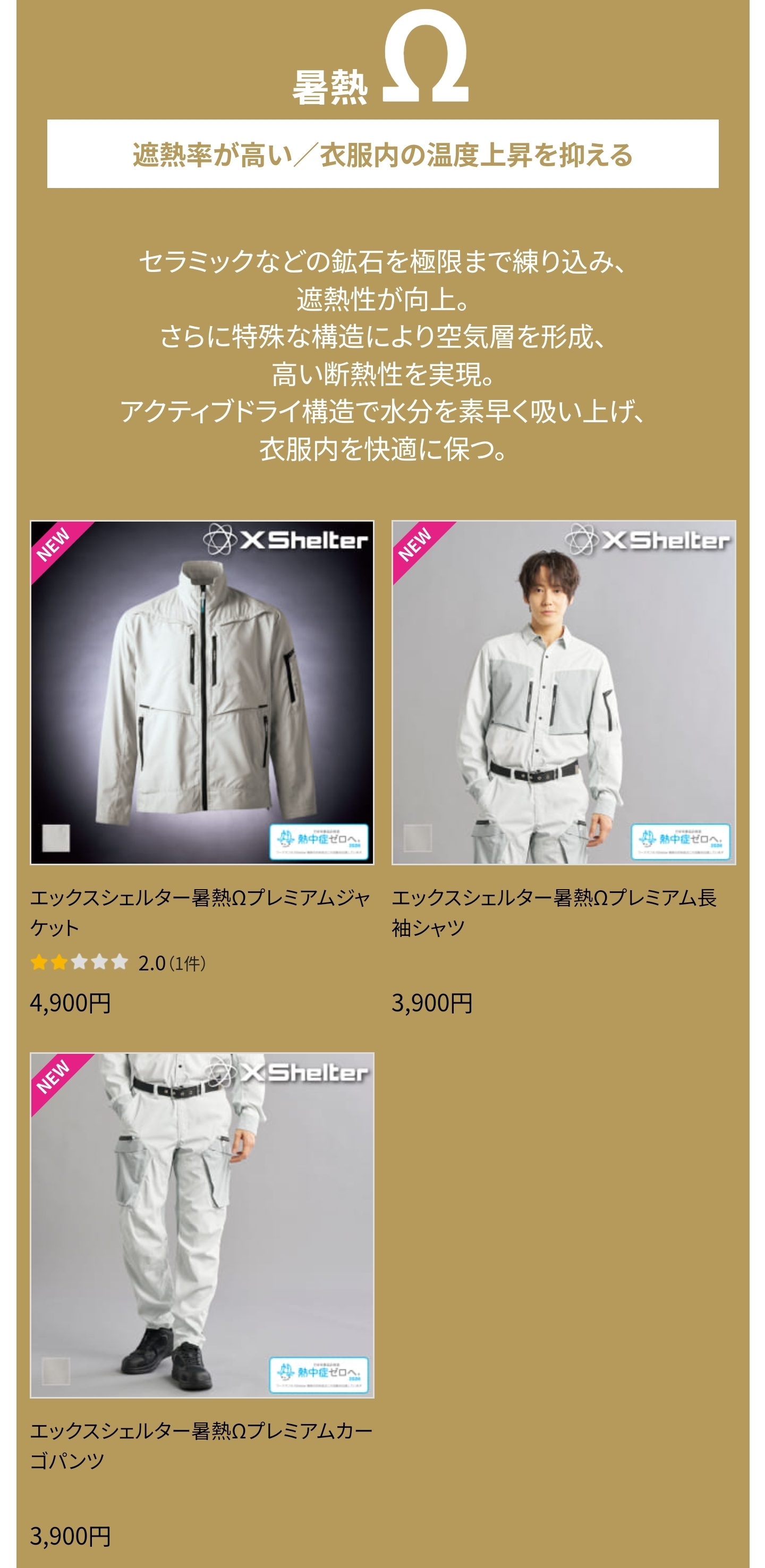
Task: Open the 暑熱Ωプレミアムジャケット product card
Action: 201,692
